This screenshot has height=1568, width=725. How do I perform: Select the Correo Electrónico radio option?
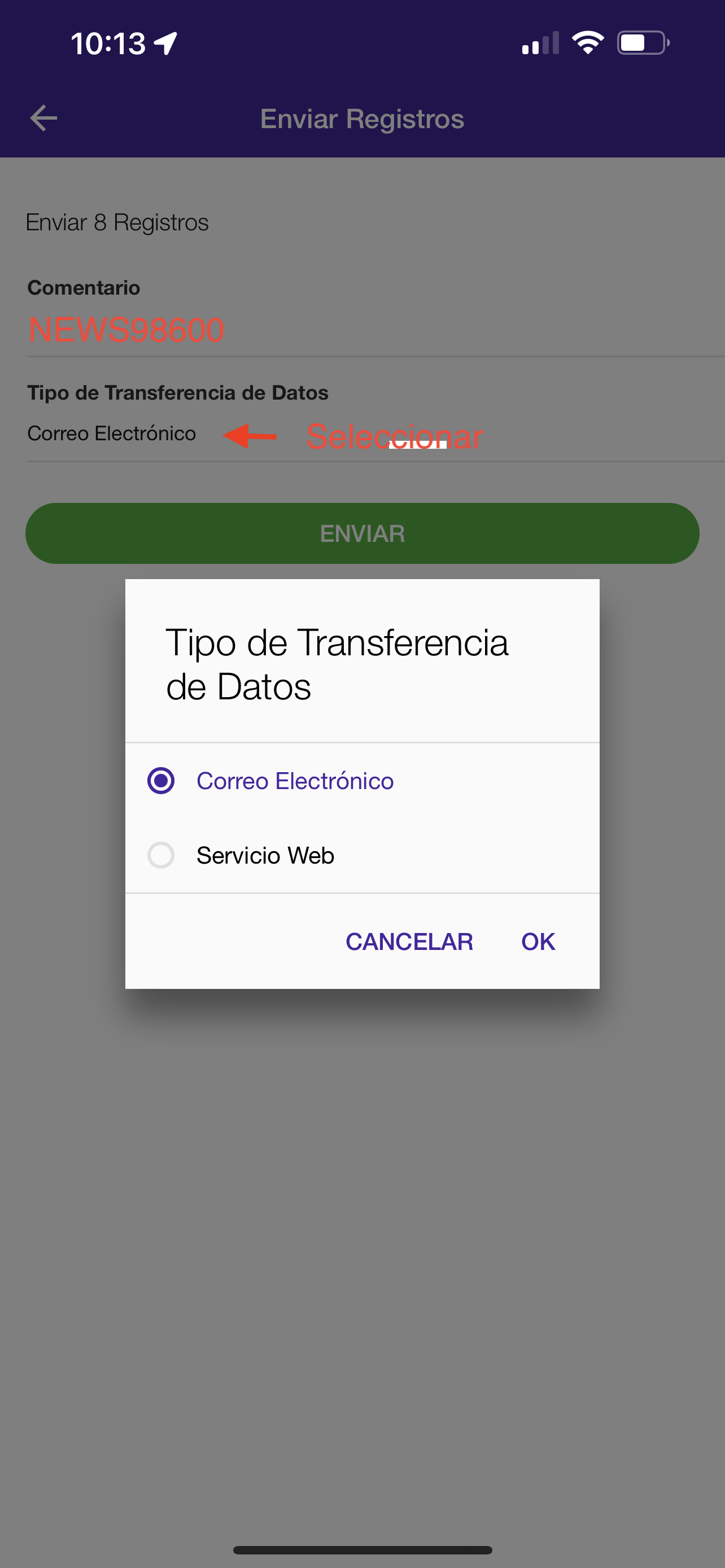coord(361,781)
